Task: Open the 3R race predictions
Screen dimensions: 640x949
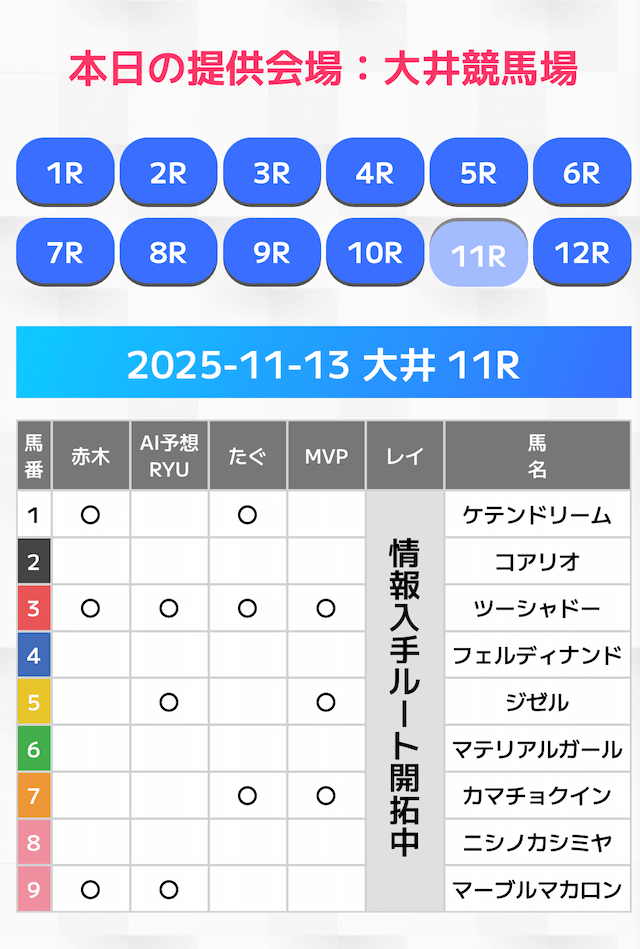Action: pyautogui.click(x=272, y=172)
